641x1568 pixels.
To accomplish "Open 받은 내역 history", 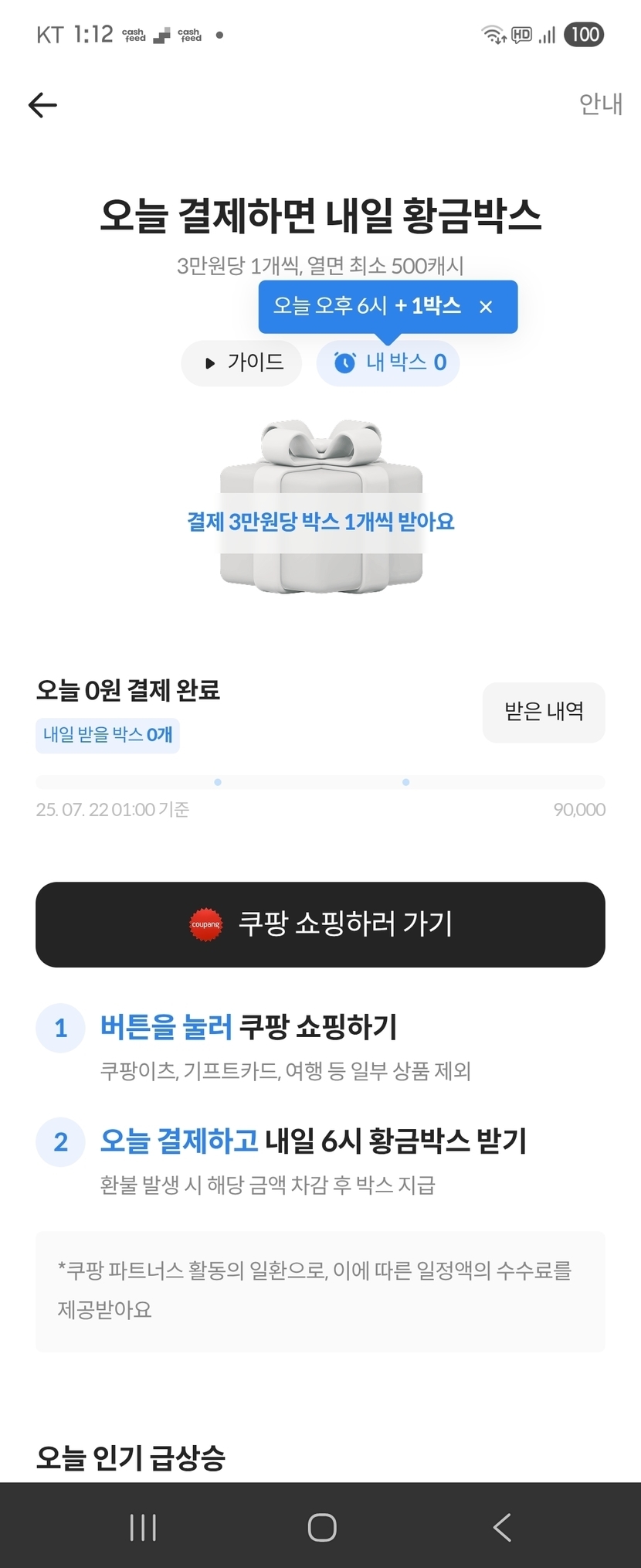I will pyautogui.click(x=544, y=712).
